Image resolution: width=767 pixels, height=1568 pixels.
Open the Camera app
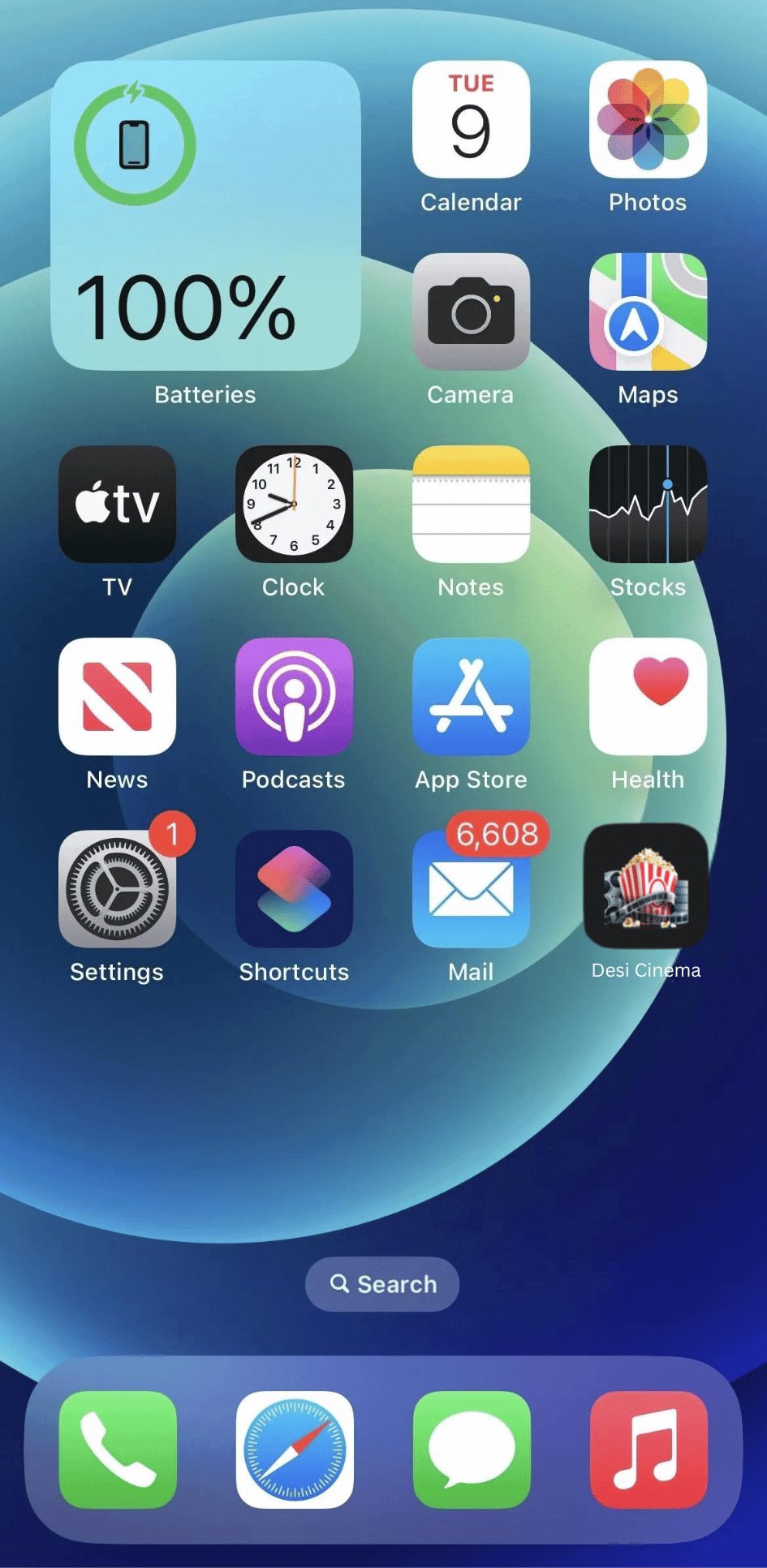[x=471, y=311]
